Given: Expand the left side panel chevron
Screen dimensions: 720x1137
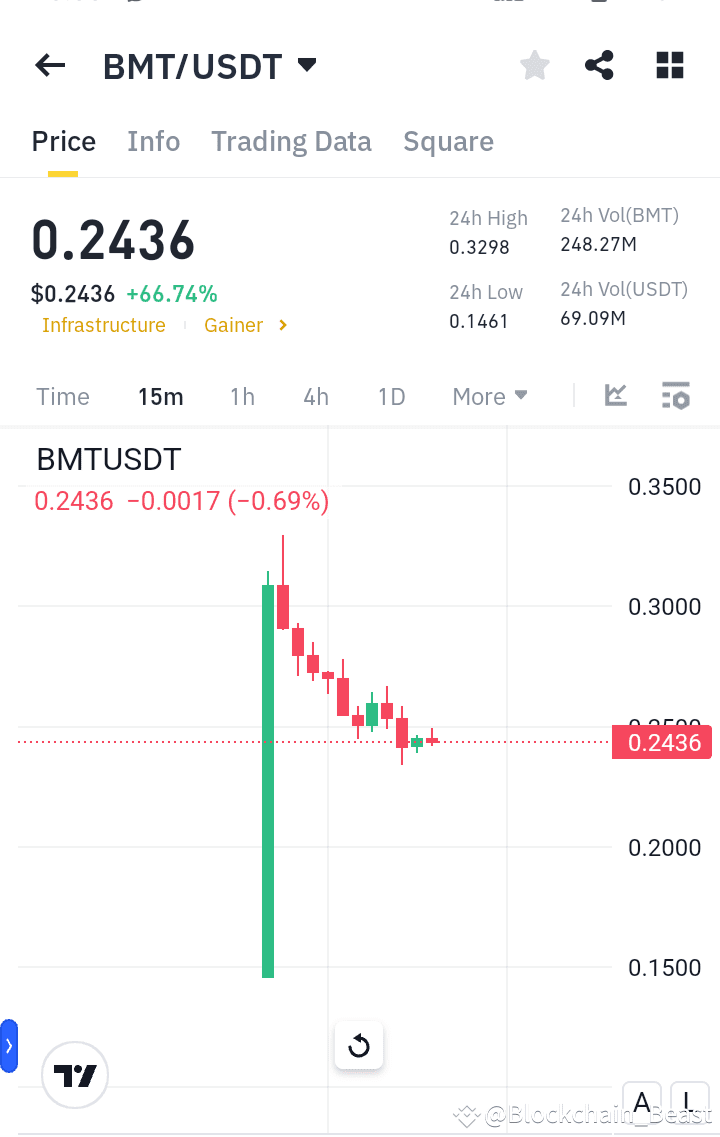Looking at the screenshot, I should (x=9, y=1045).
